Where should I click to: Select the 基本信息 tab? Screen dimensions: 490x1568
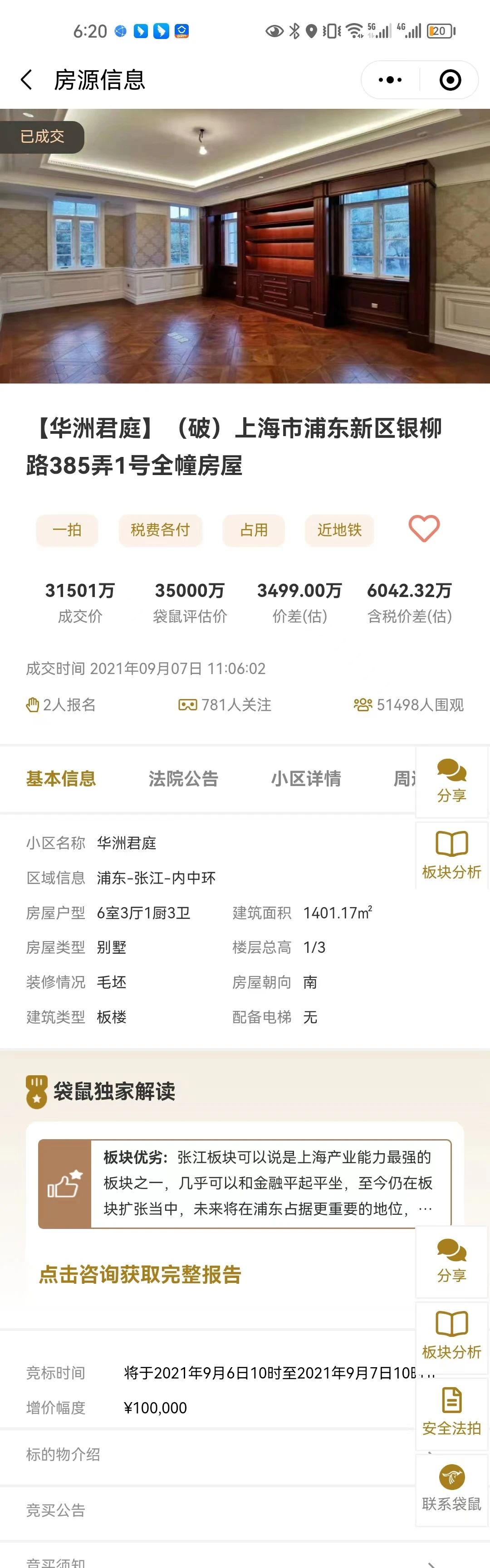pyautogui.click(x=61, y=778)
